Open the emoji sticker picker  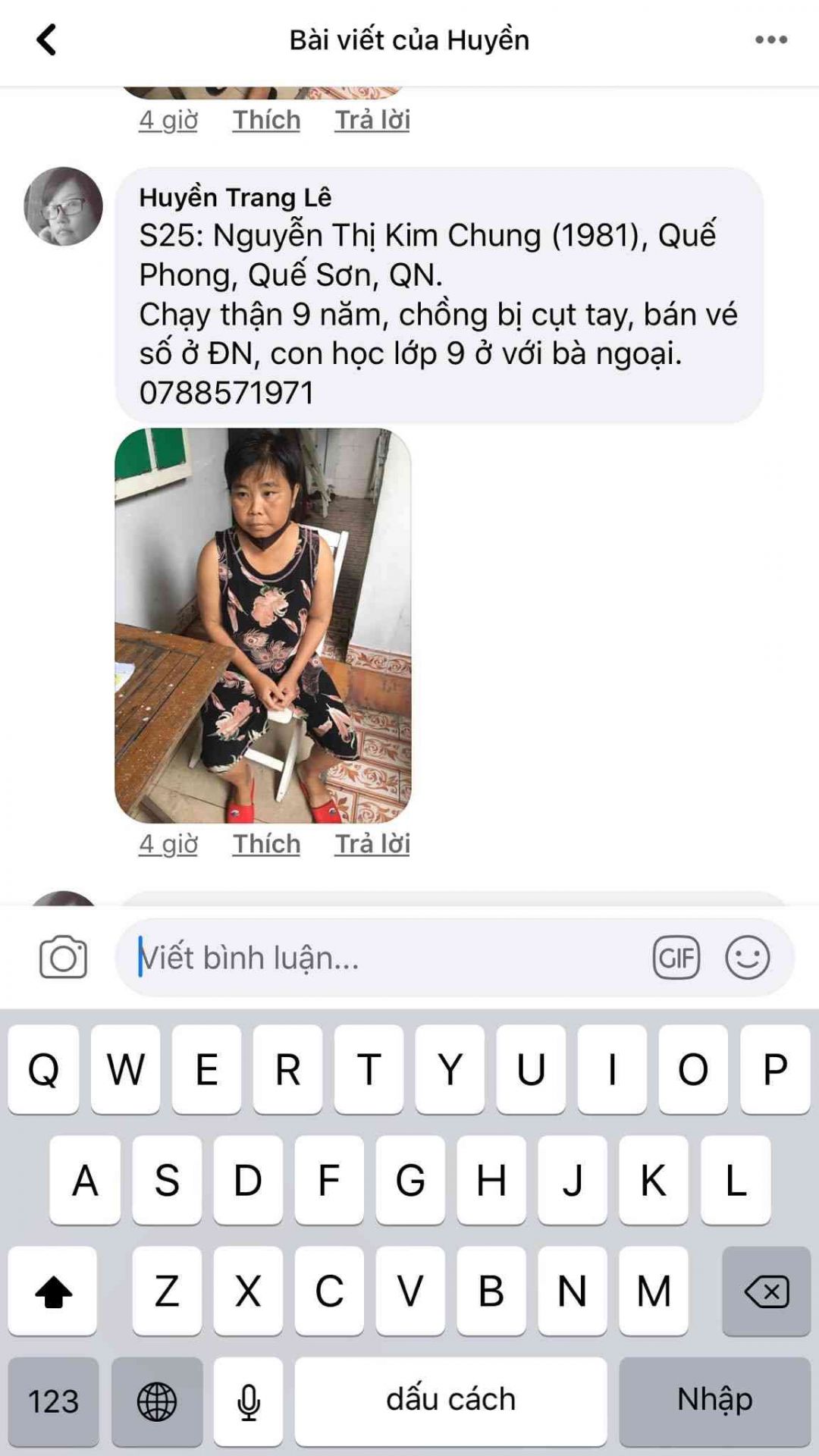pyautogui.click(x=747, y=957)
